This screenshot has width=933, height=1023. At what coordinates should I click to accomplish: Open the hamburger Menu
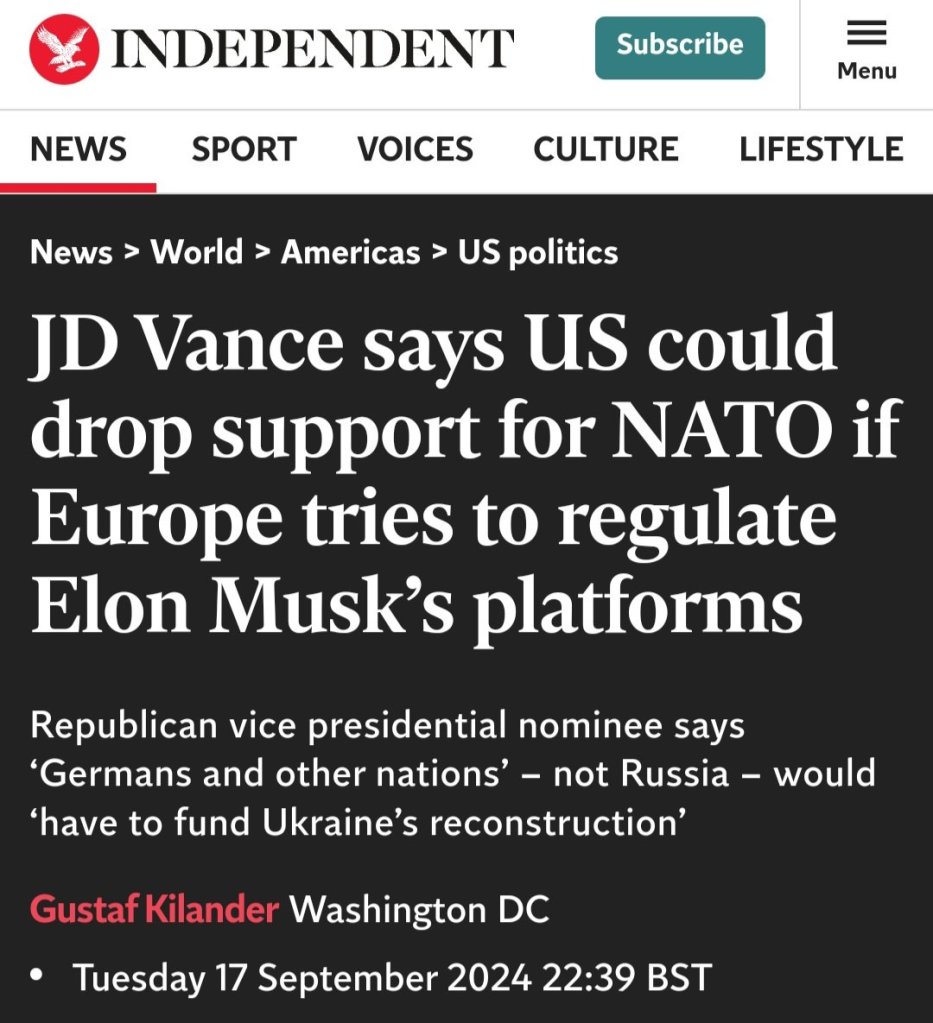click(866, 52)
